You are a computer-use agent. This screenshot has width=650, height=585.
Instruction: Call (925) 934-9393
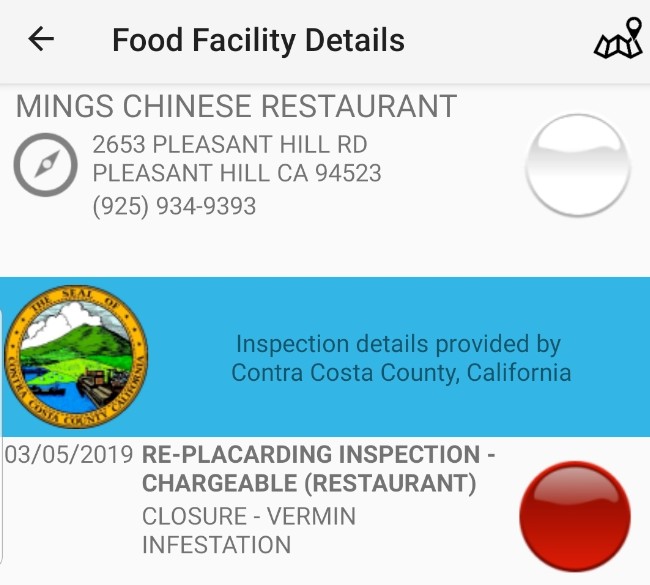174,206
